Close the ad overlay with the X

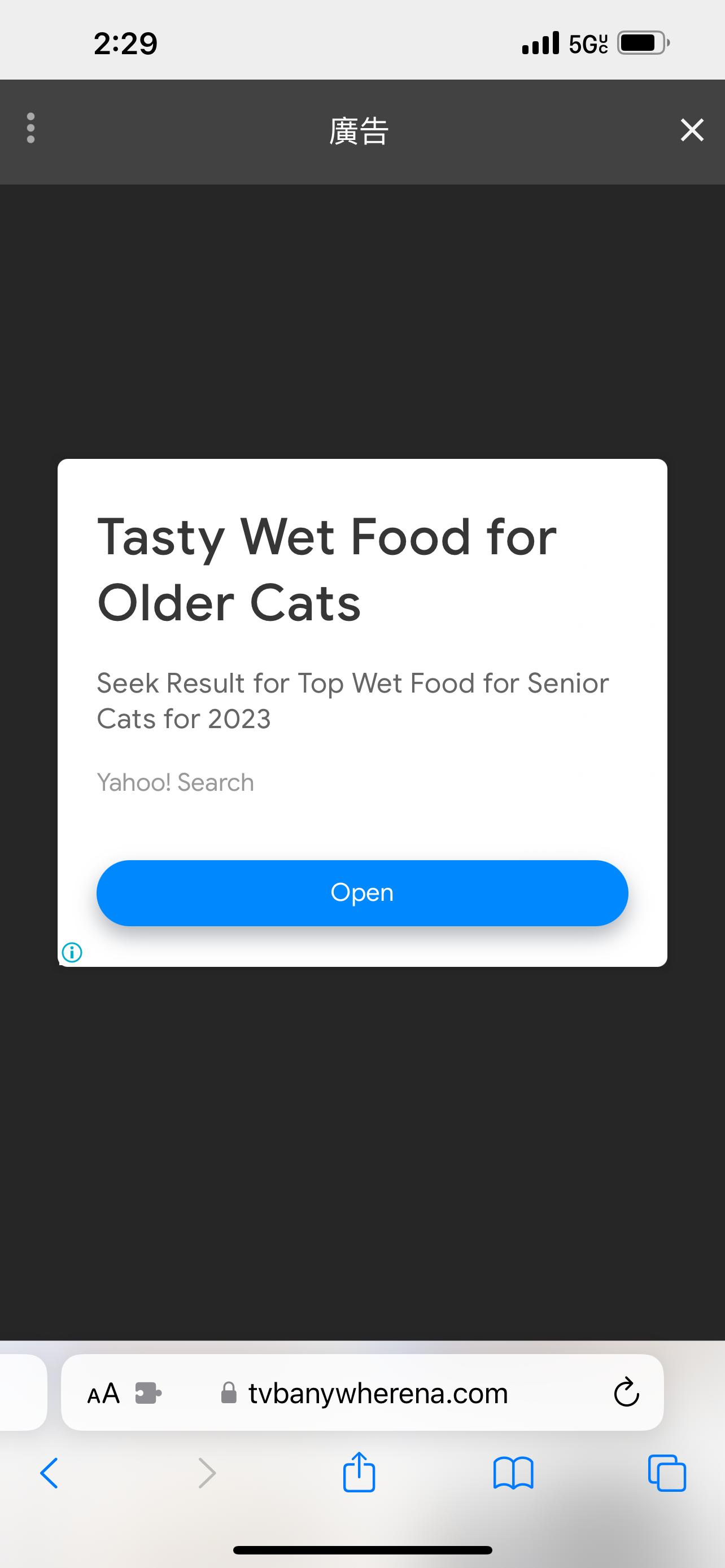[692, 130]
